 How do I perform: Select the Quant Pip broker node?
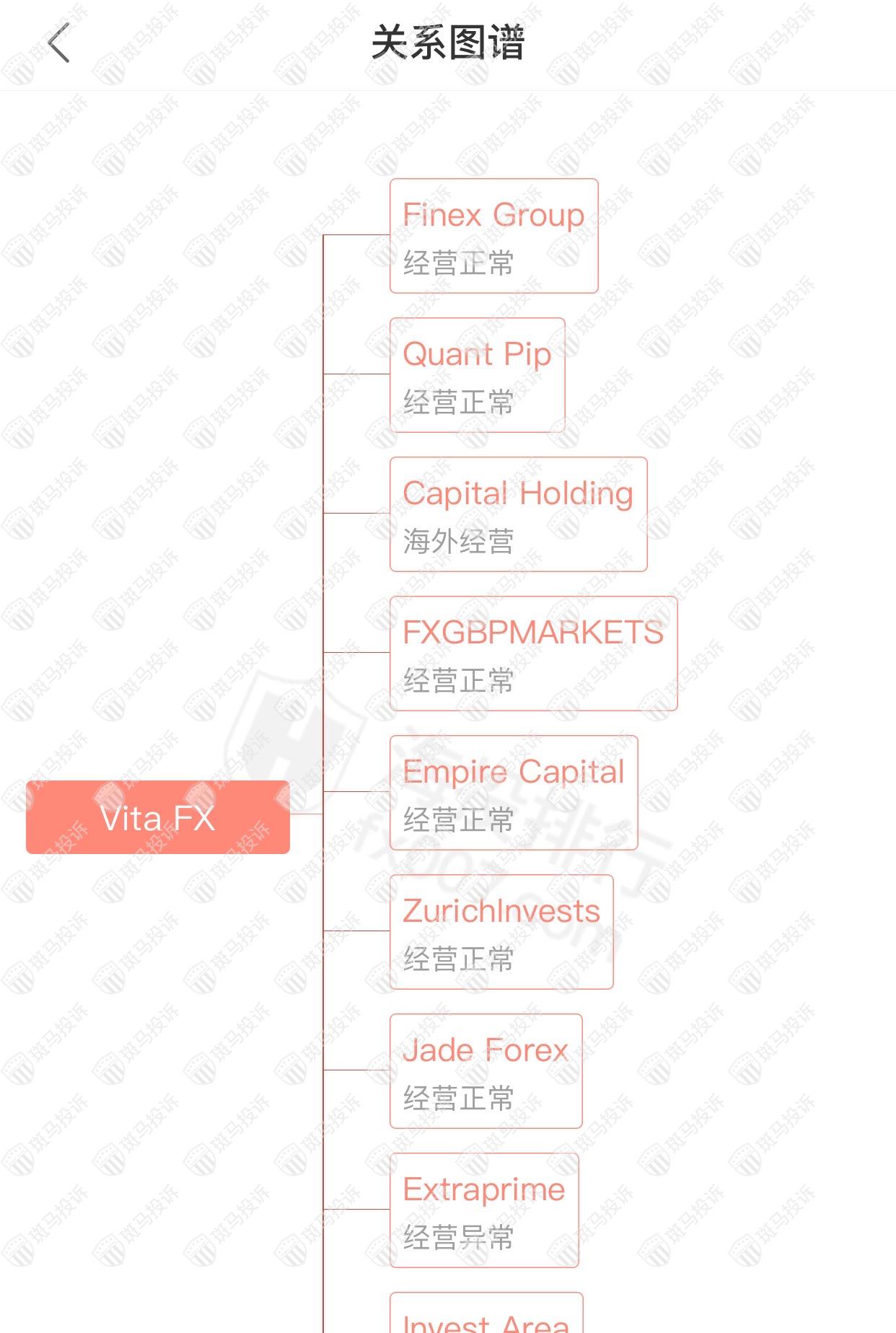tap(477, 375)
